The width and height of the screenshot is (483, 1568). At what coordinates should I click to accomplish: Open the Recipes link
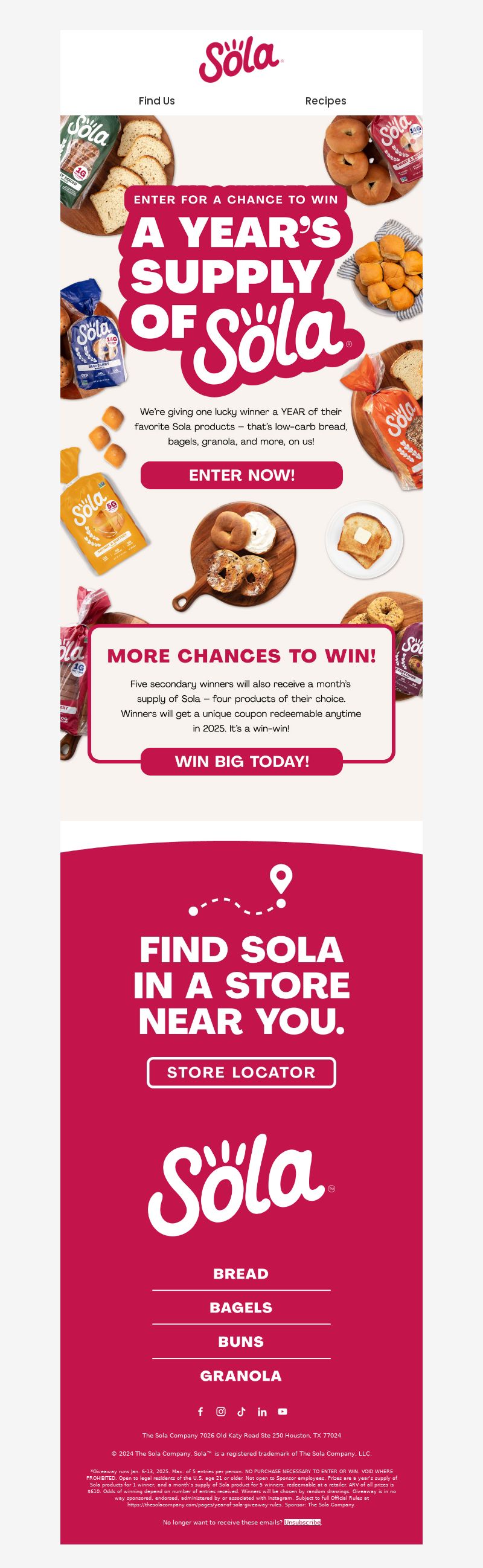pos(325,101)
